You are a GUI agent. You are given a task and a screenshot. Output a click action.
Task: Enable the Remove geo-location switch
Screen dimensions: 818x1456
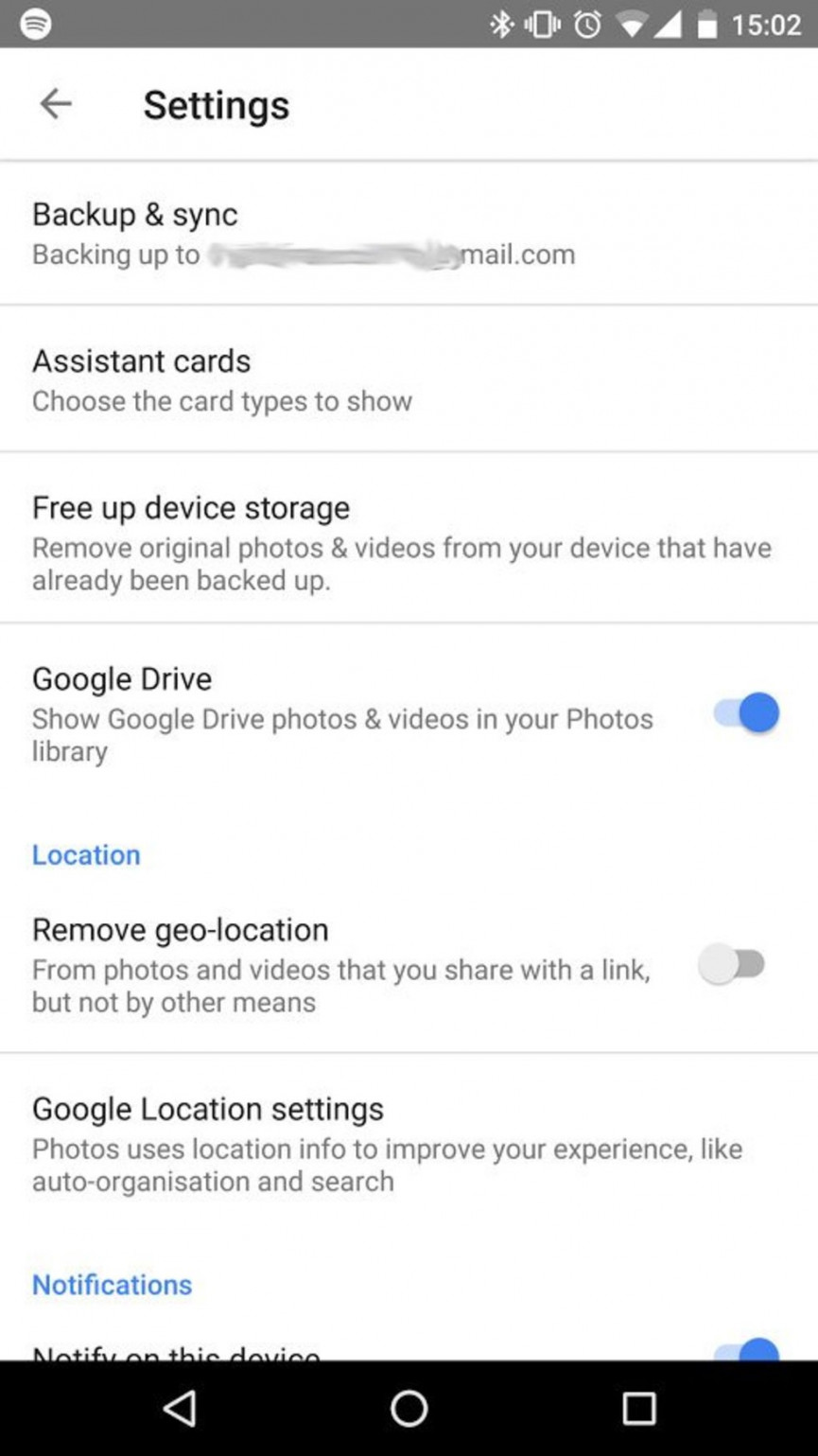[x=733, y=965]
